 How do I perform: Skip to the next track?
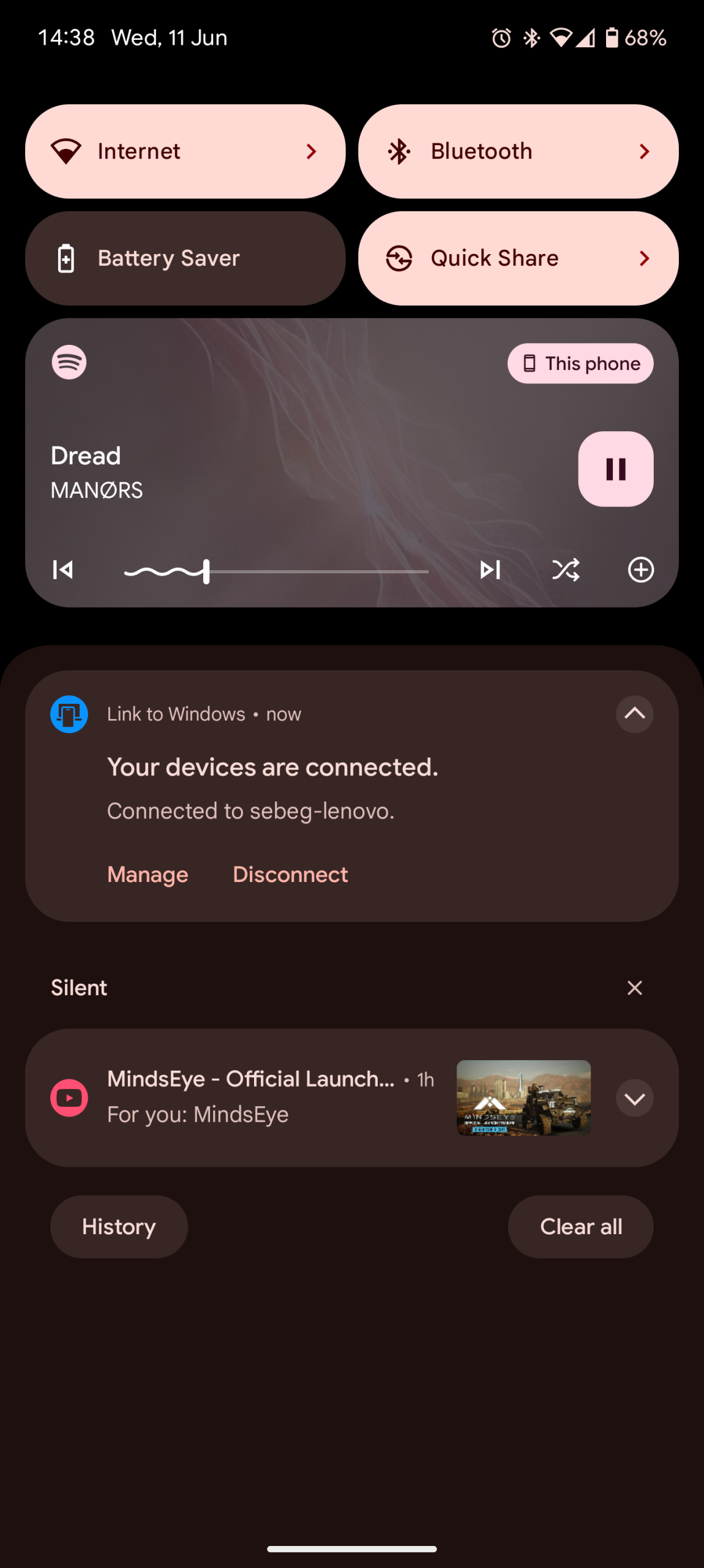[x=490, y=570]
